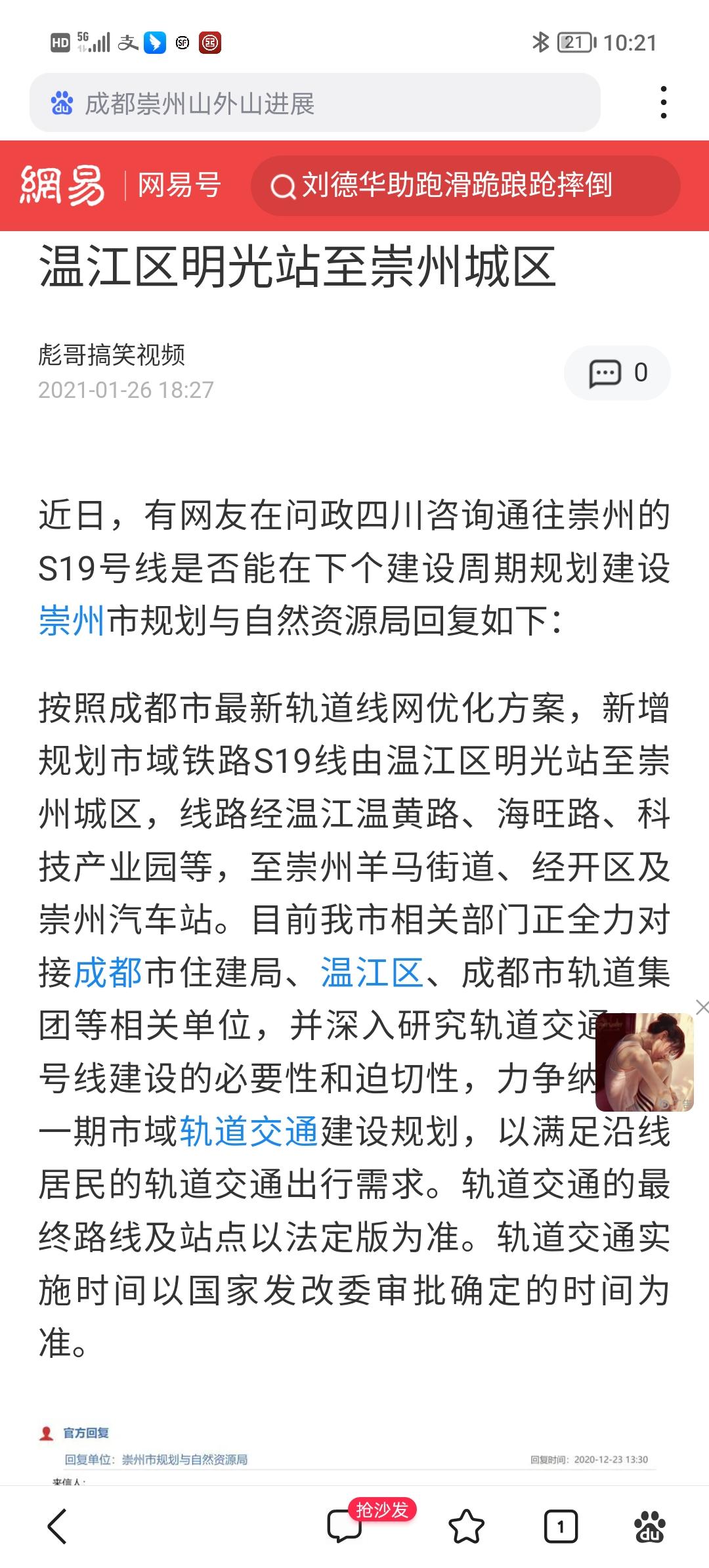Open comments marked 抢沙发
This screenshot has height=1568, width=709.
tap(345, 1526)
